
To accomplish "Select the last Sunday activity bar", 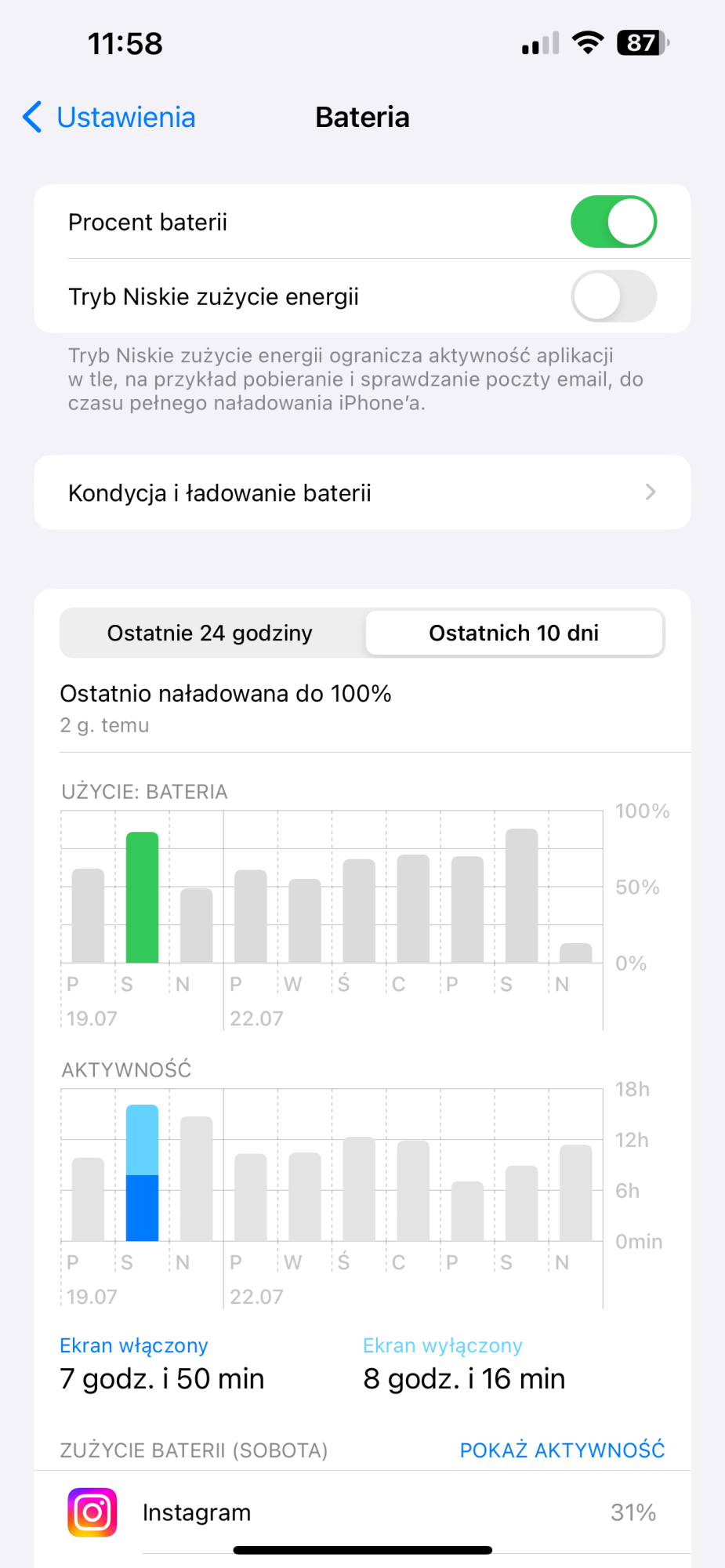I will [576, 1192].
